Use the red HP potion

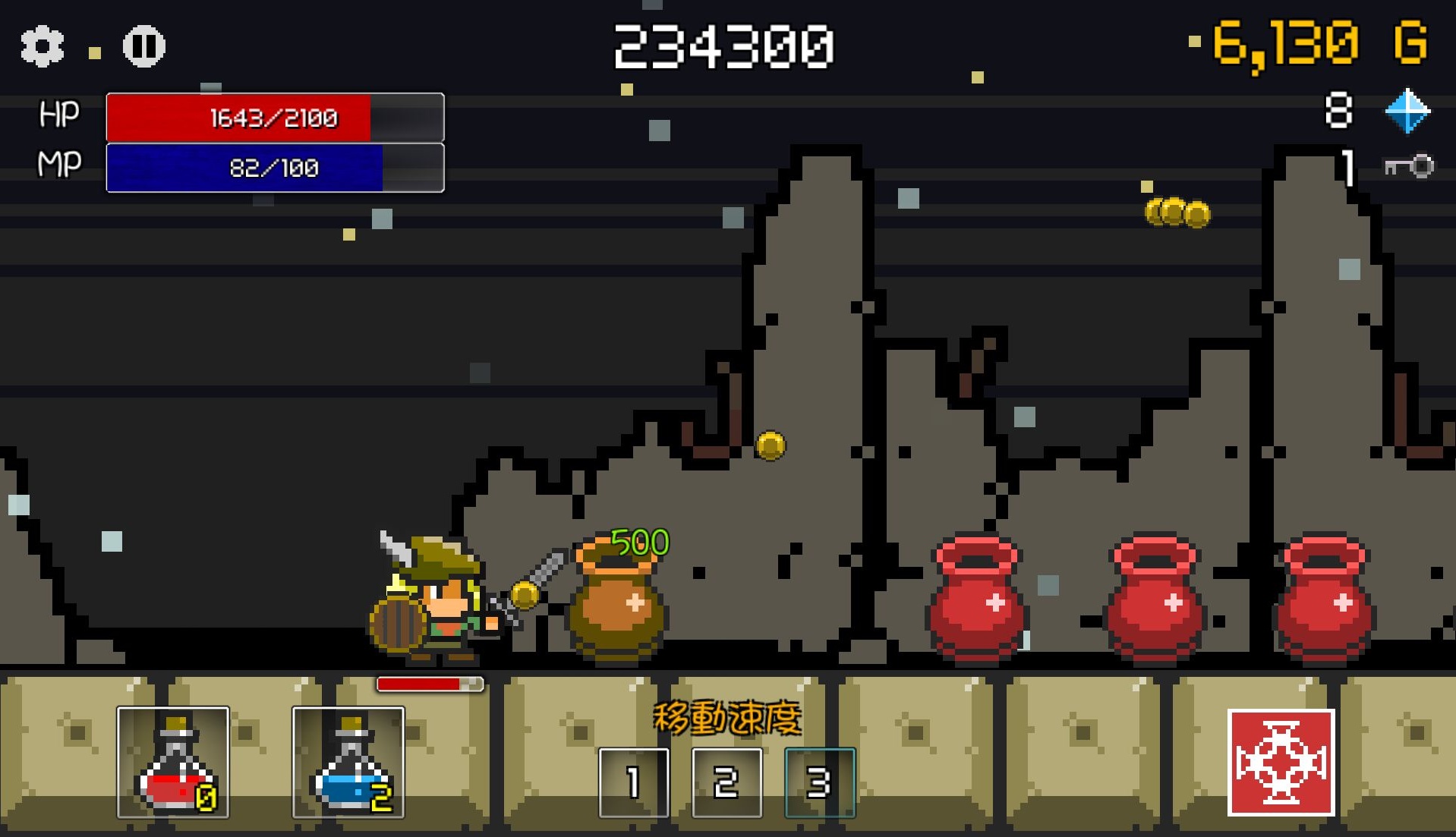(x=173, y=763)
